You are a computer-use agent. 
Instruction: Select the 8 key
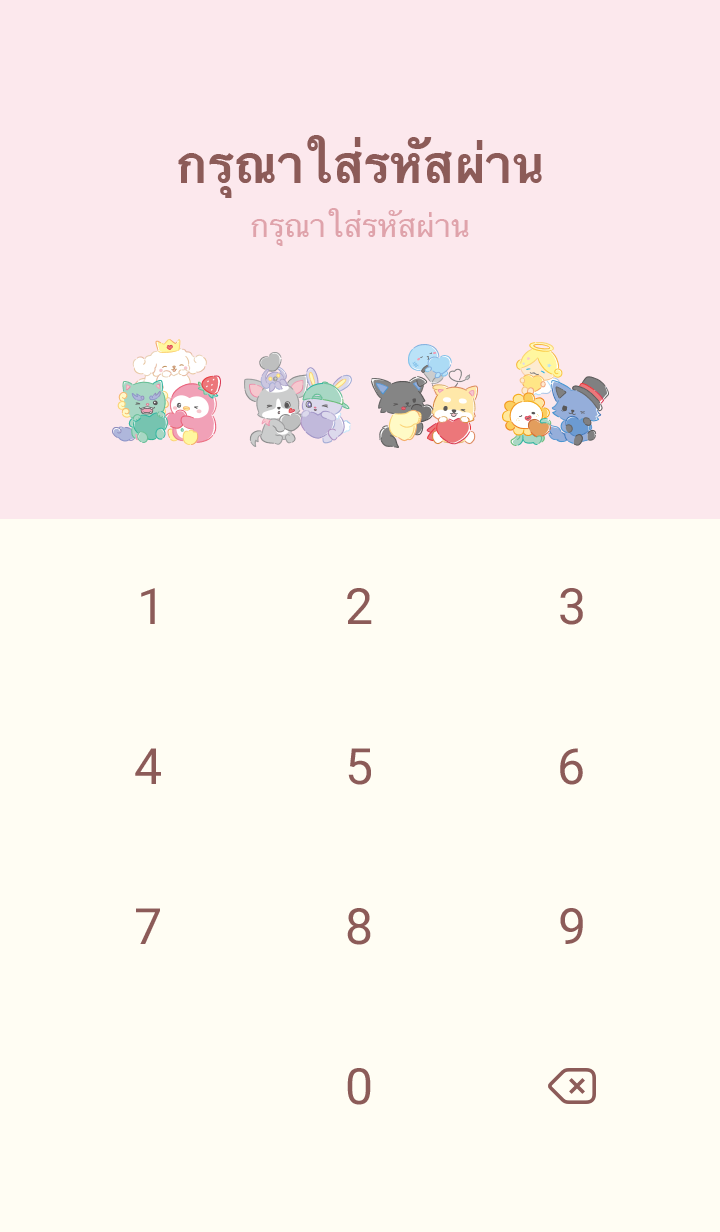point(359,927)
